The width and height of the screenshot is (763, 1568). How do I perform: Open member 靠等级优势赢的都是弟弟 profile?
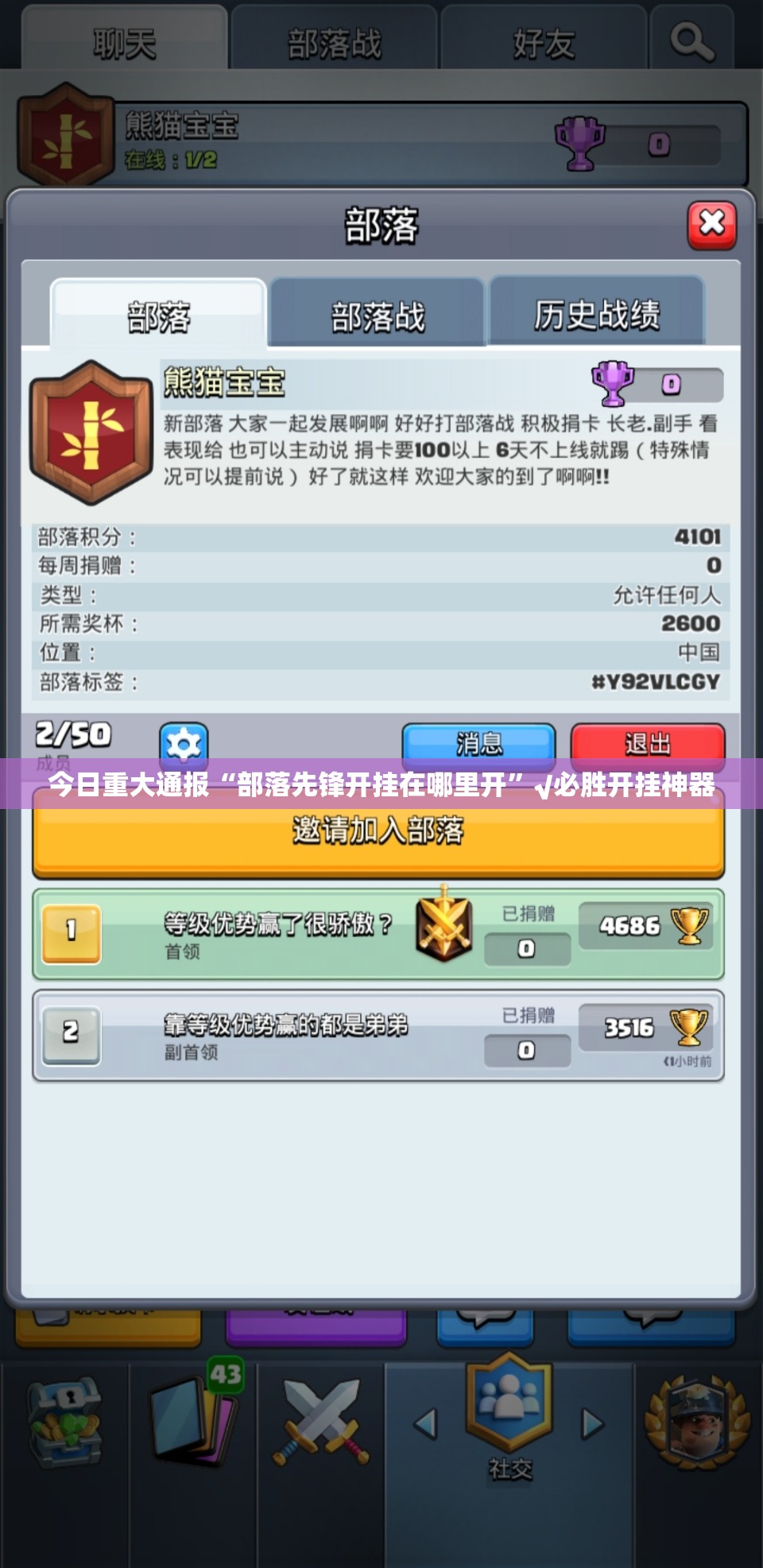(286, 1035)
